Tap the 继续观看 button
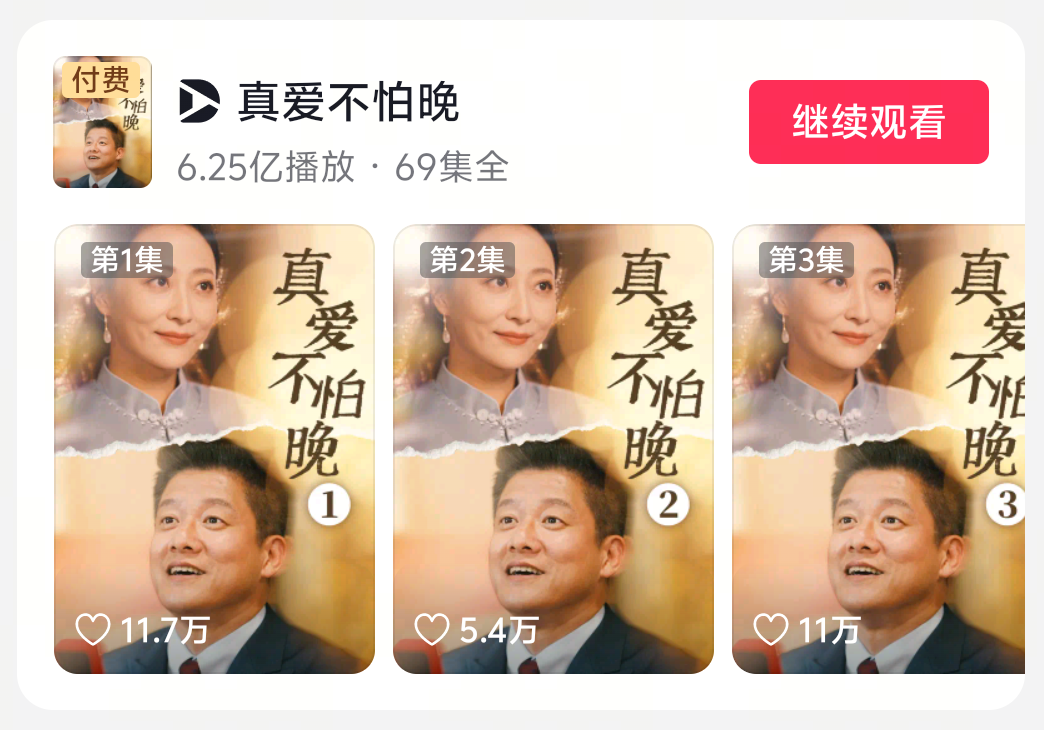1044x730 pixels. click(x=868, y=122)
